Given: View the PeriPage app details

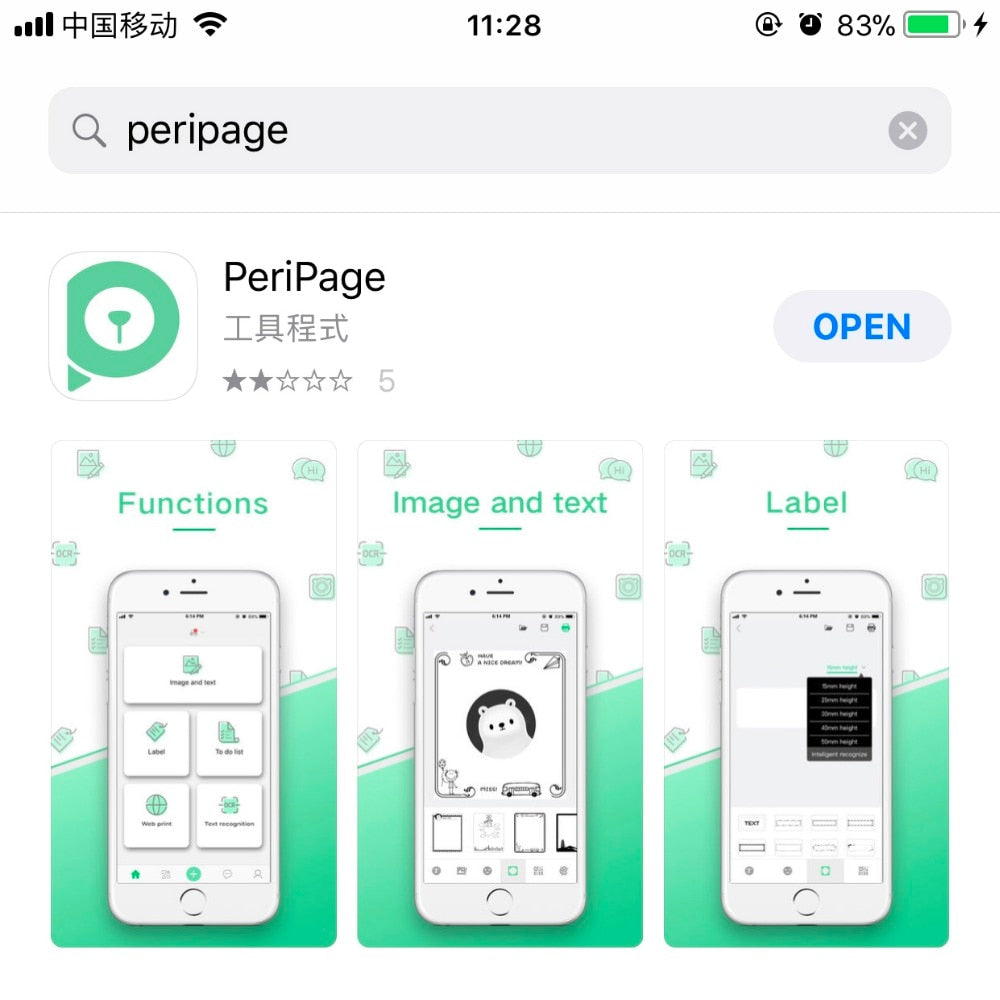Looking at the screenshot, I should click(x=305, y=277).
